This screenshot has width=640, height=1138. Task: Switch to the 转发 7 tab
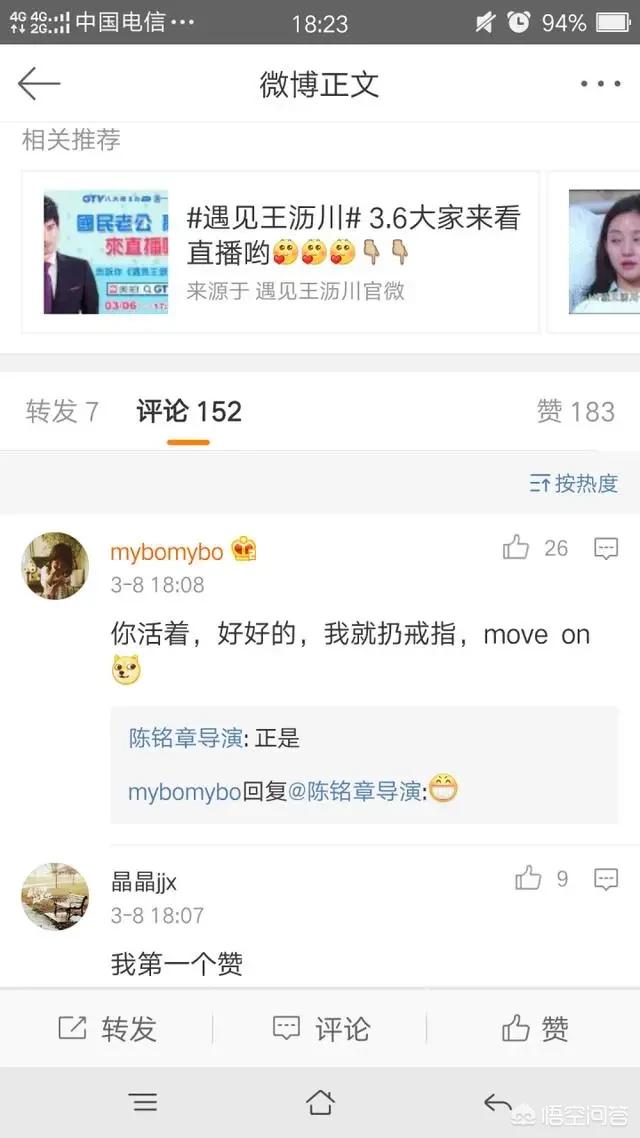62,412
